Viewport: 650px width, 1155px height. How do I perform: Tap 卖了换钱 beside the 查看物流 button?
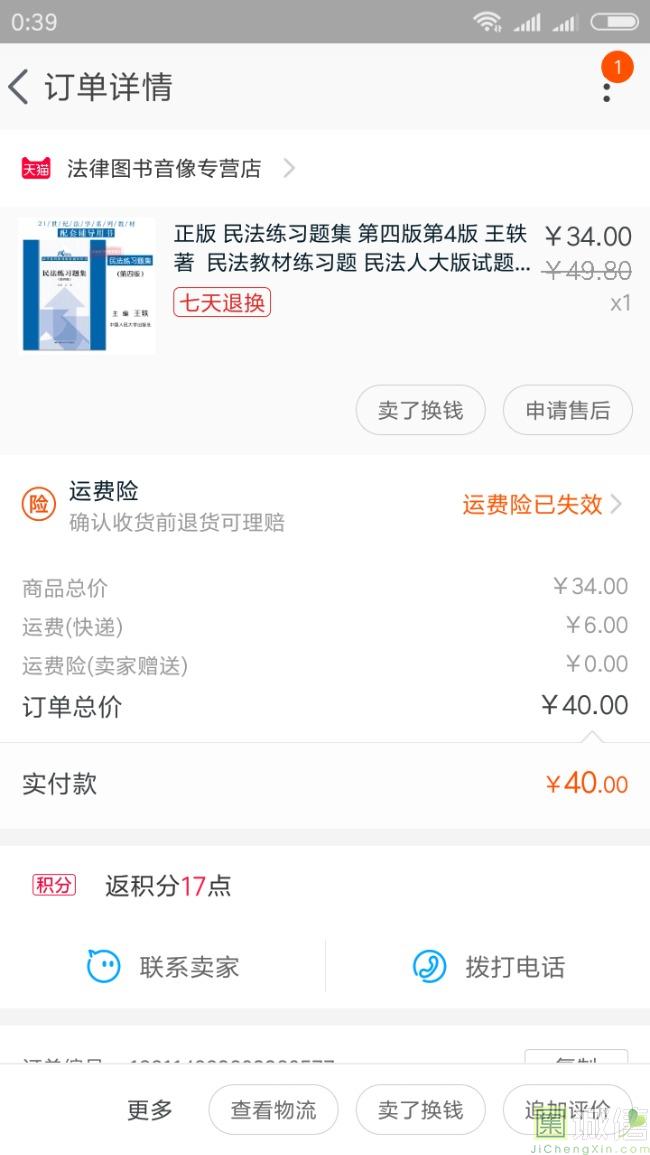(420, 1109)
